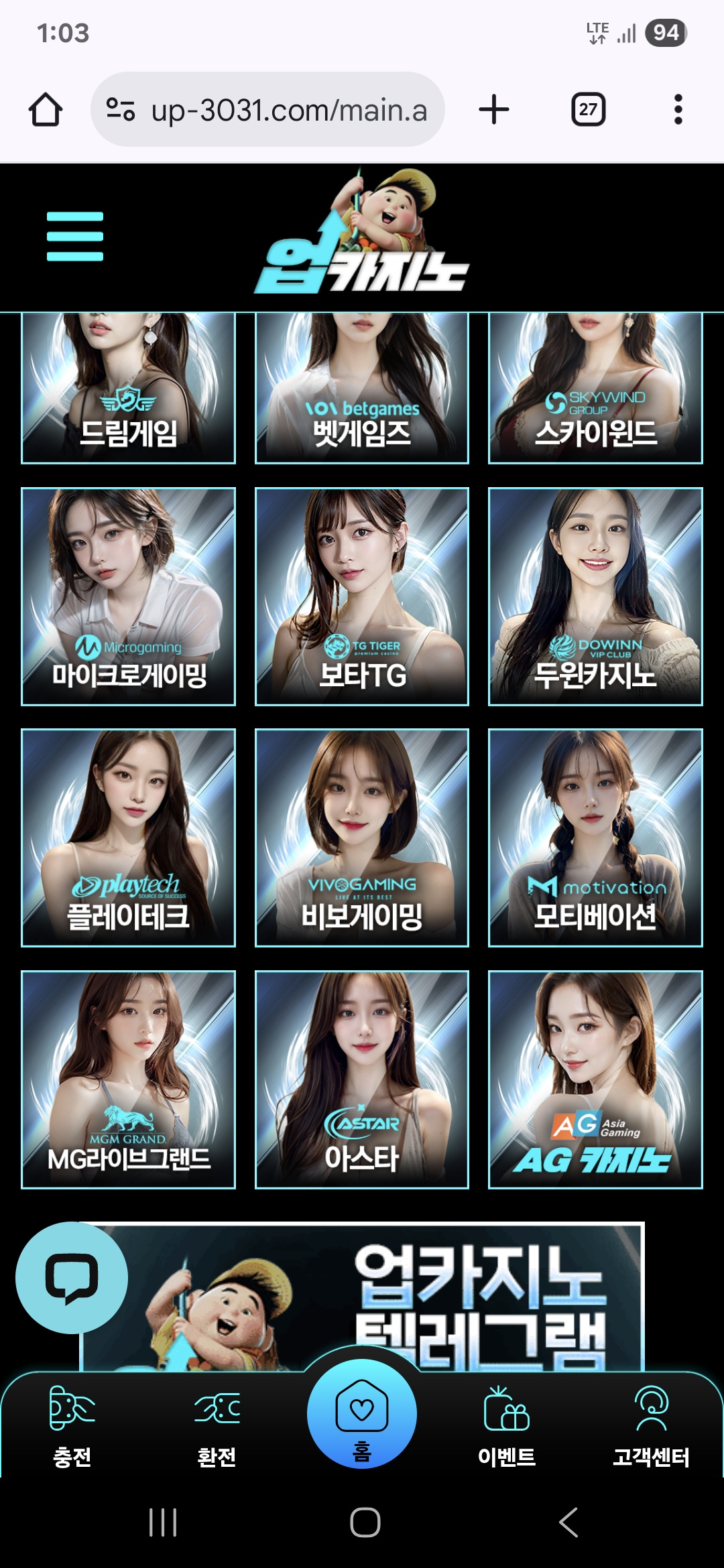Open the 마이크로게이밍 tile

(x=128, y=596)
